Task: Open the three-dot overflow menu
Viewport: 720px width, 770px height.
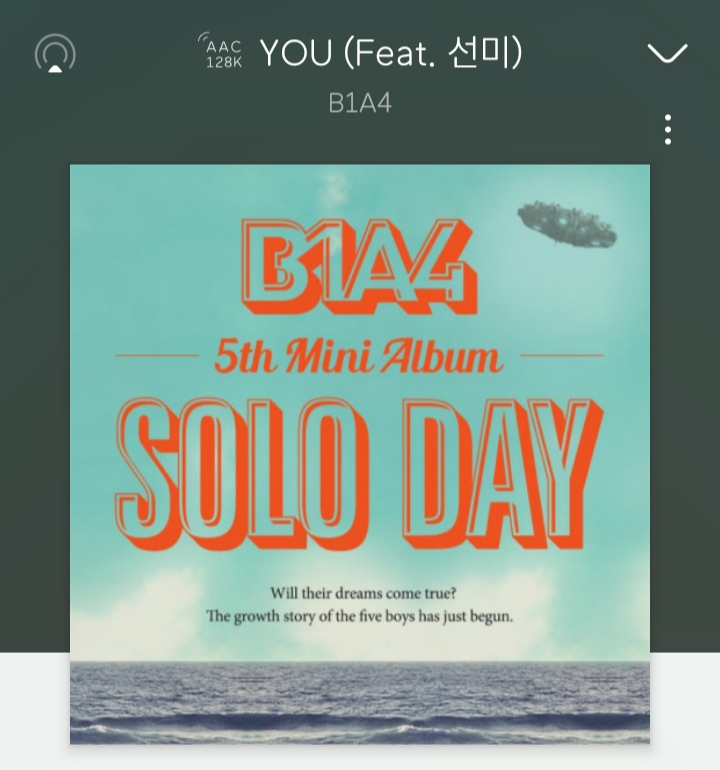Action: click(667, 129)
